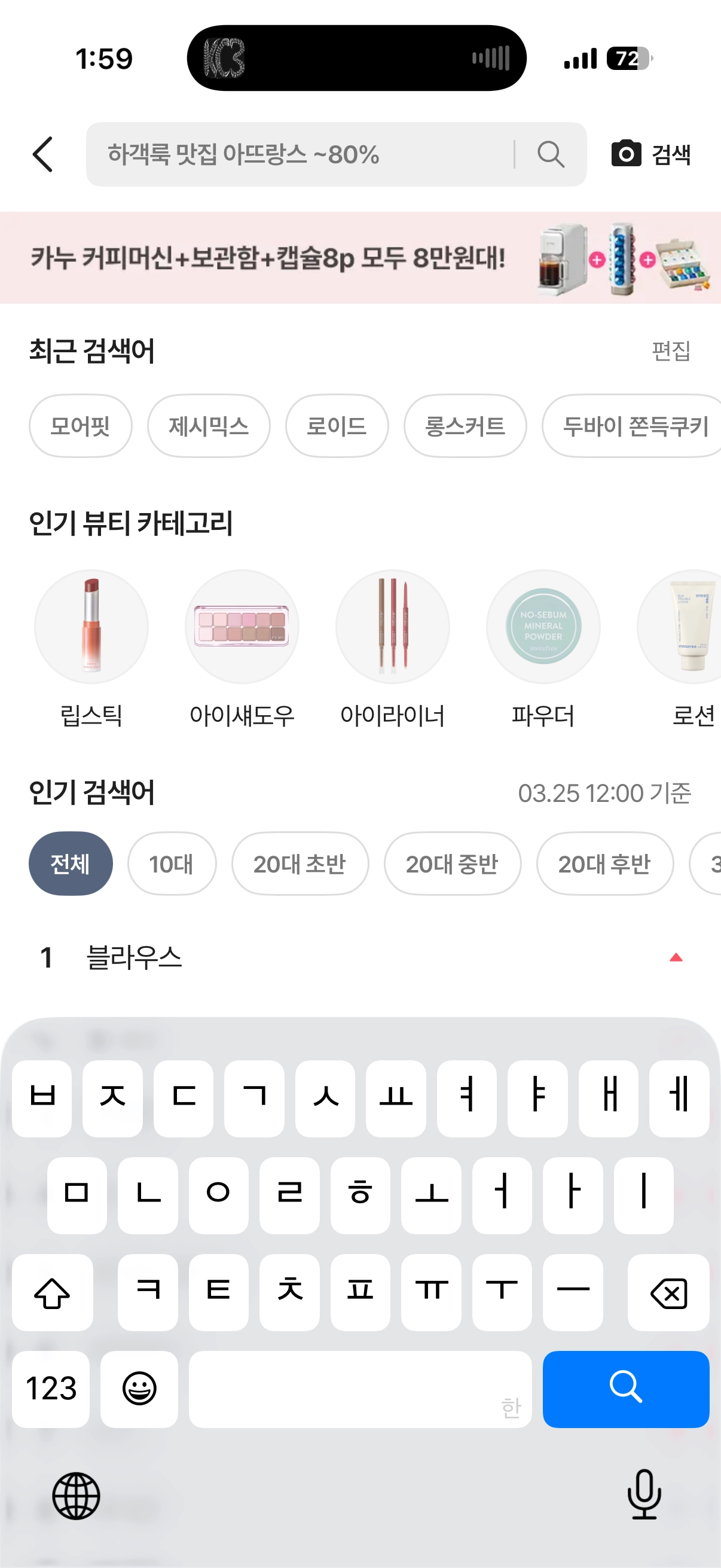Screen dimensions: 721x1568
Task: Tap the search field with 하객룩 placeholder
Action: (298, 154)
